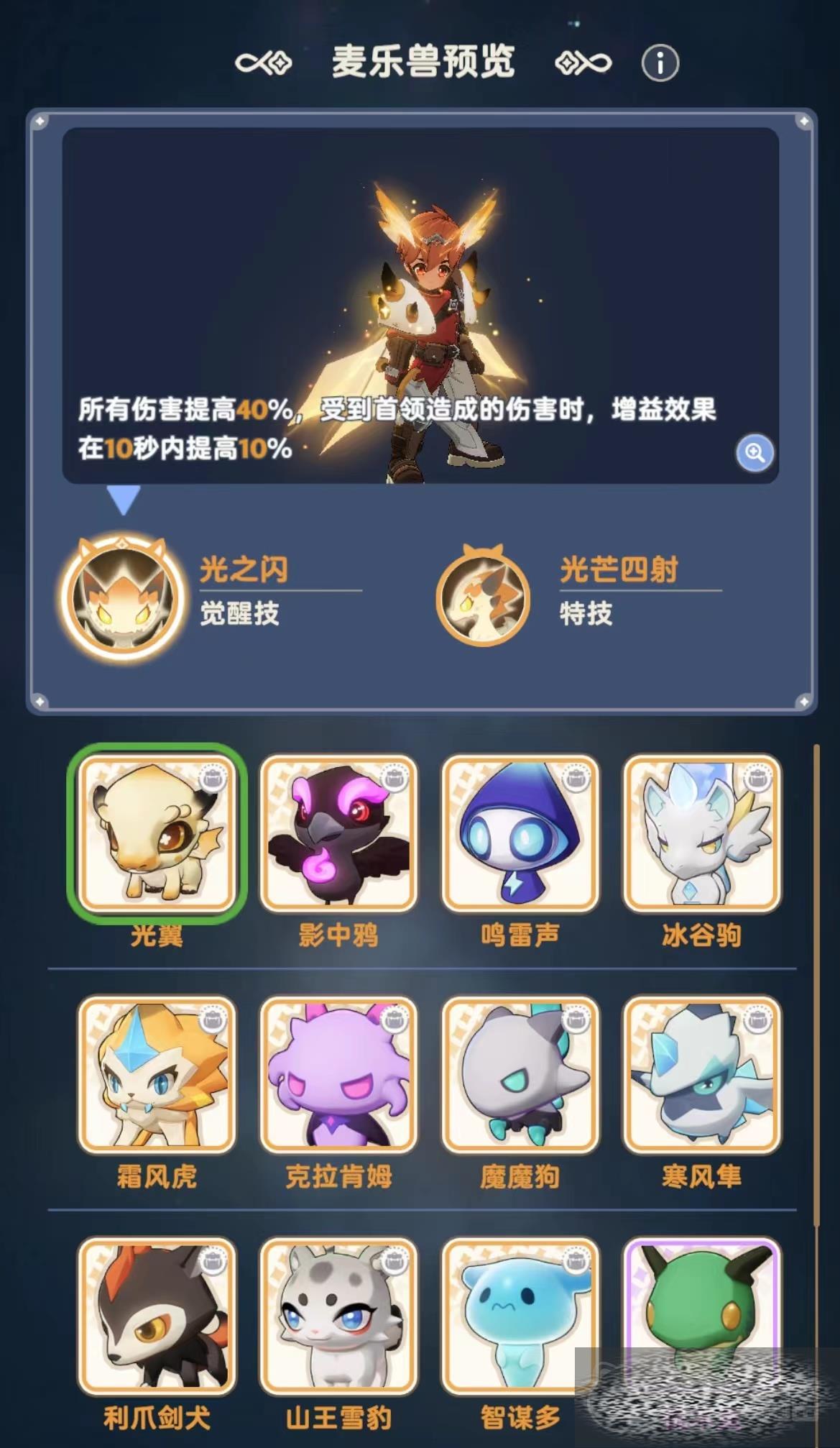840x1448 pixels.
Task: View the 克拉肯姆 creature card
Action: [338, 1075]
